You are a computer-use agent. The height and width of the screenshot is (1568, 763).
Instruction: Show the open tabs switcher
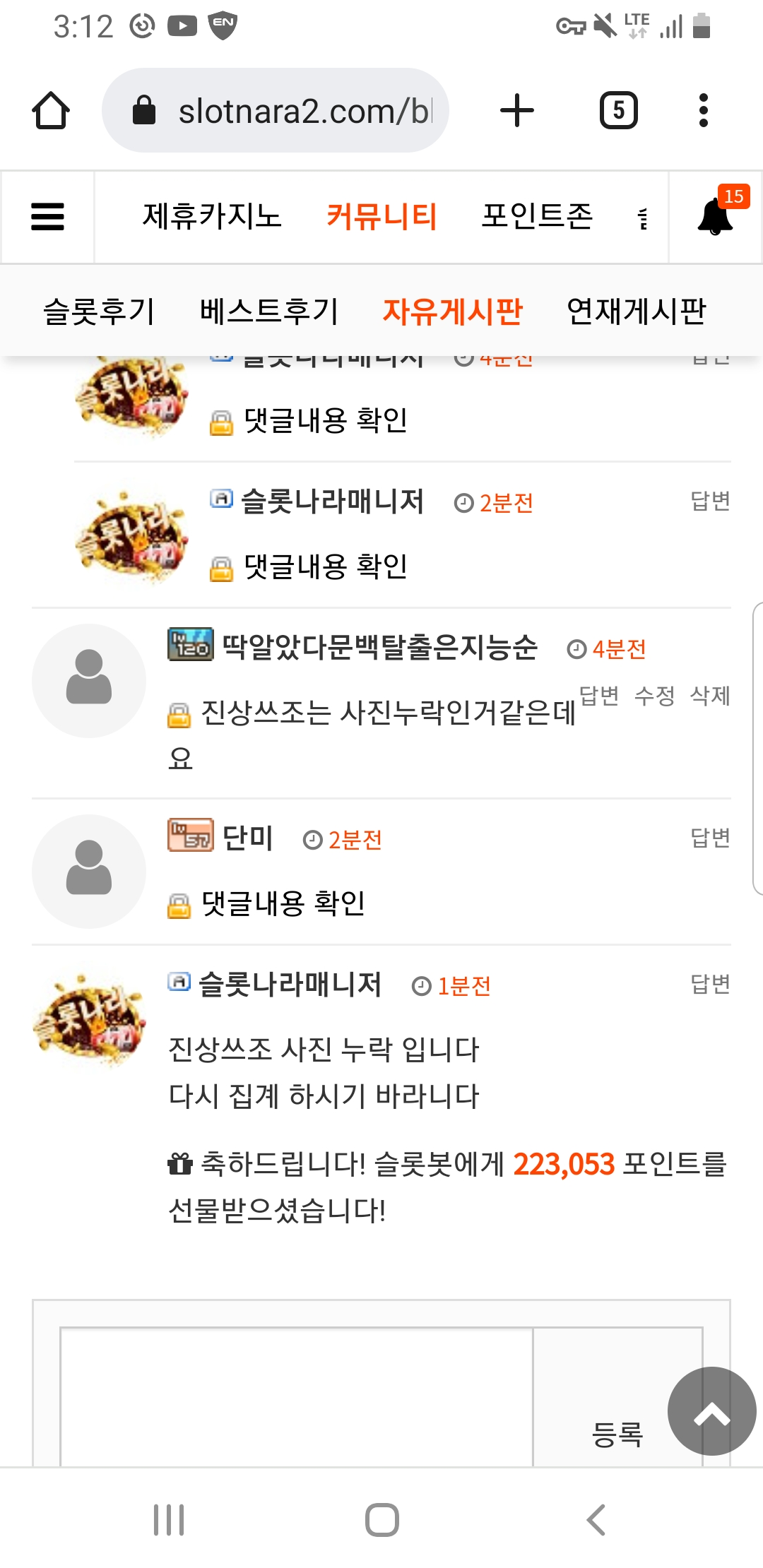(x=619, y=111)
